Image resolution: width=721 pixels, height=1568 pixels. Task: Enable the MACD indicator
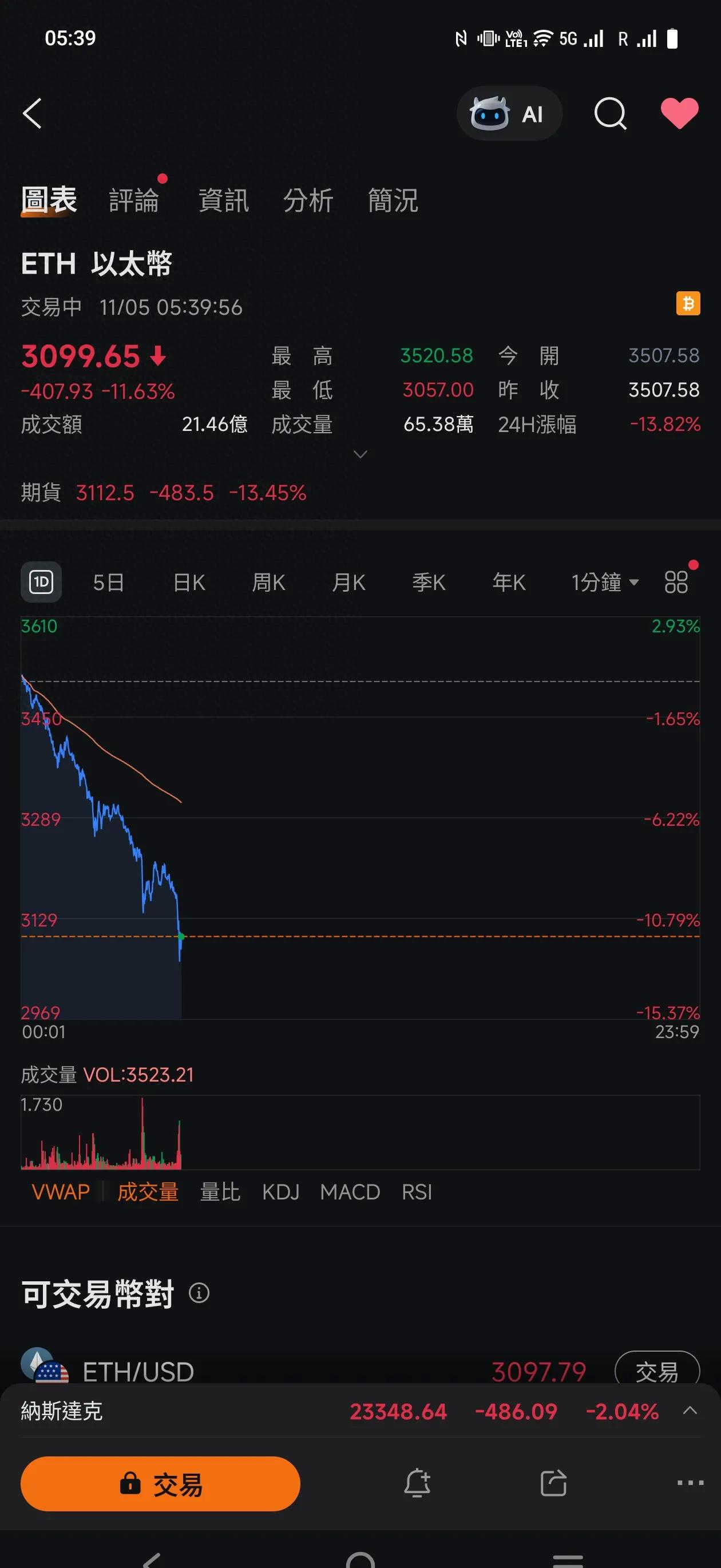[349, 1192]
